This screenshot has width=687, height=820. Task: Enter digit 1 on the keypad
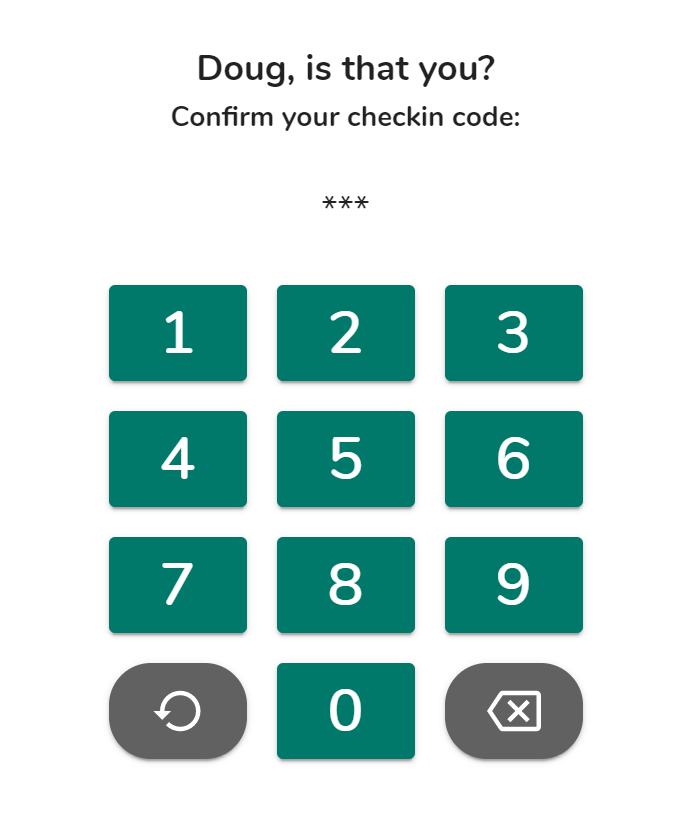[178, 333]
